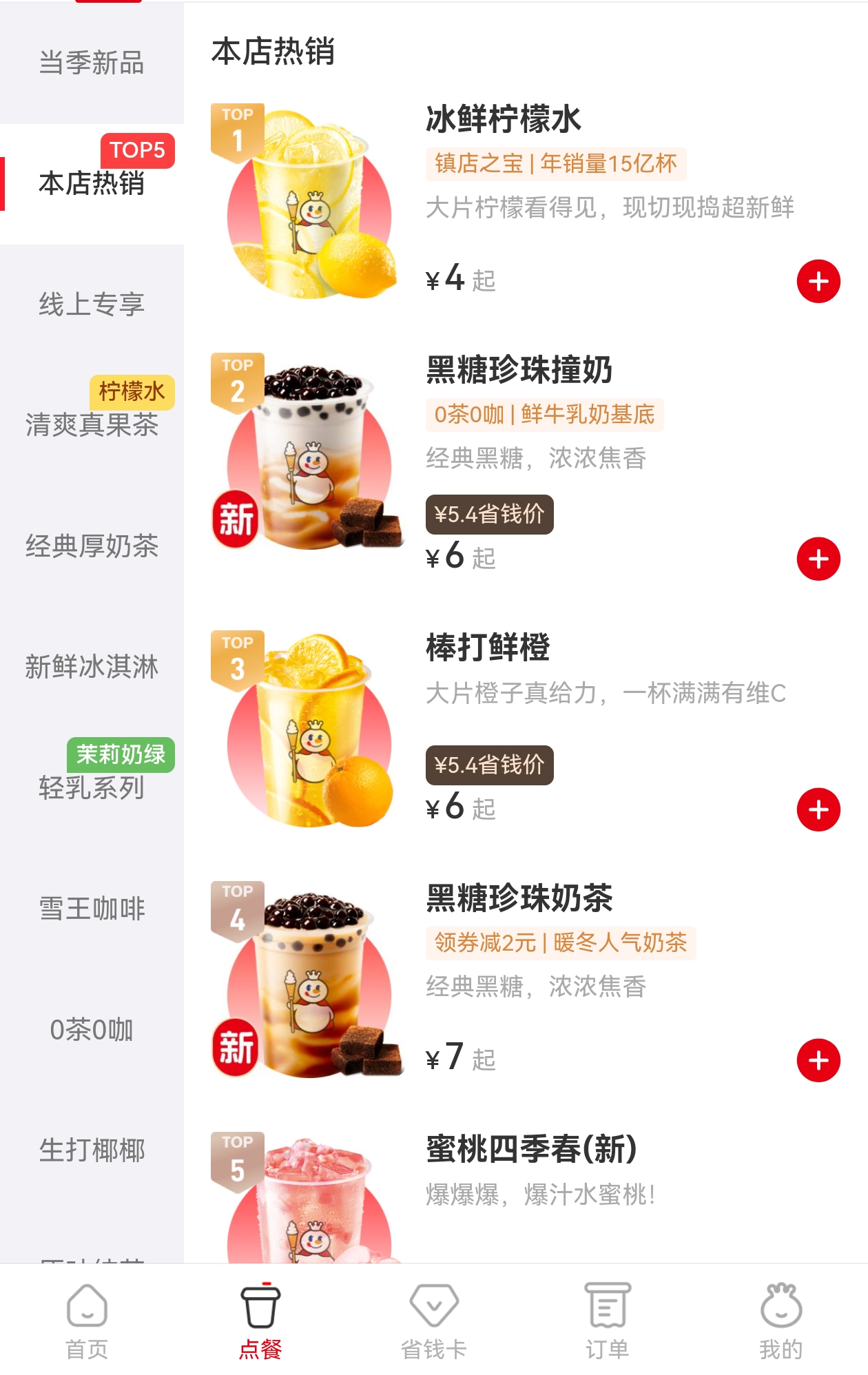
Task: Go to the 生打椰椰 category
Action: pos(92,1150)
